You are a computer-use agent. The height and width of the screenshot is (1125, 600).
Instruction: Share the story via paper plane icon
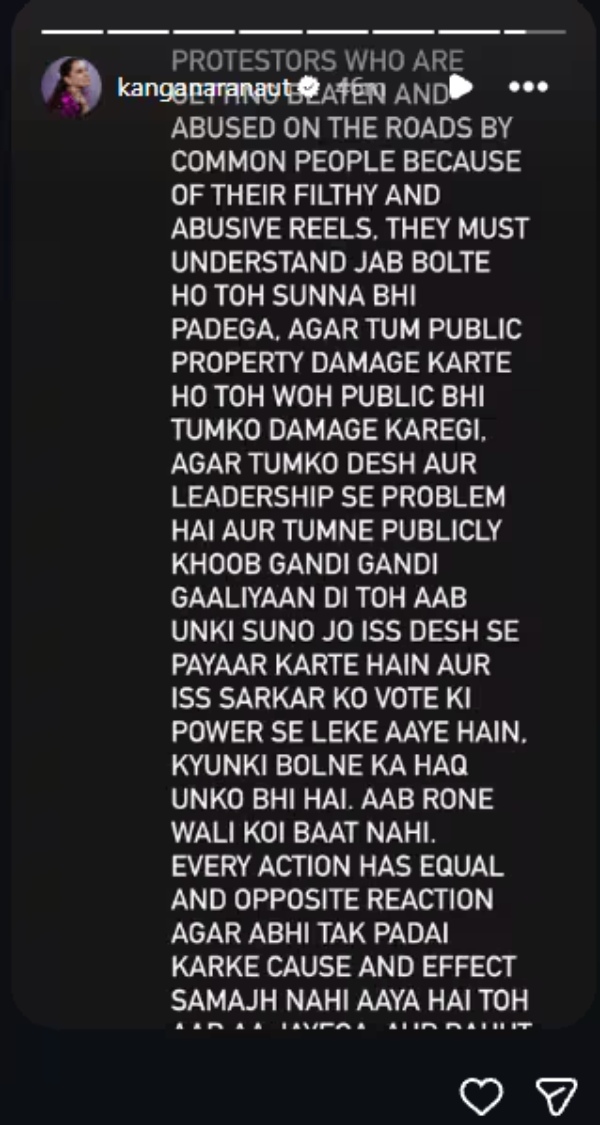[x=557, y=1096]
